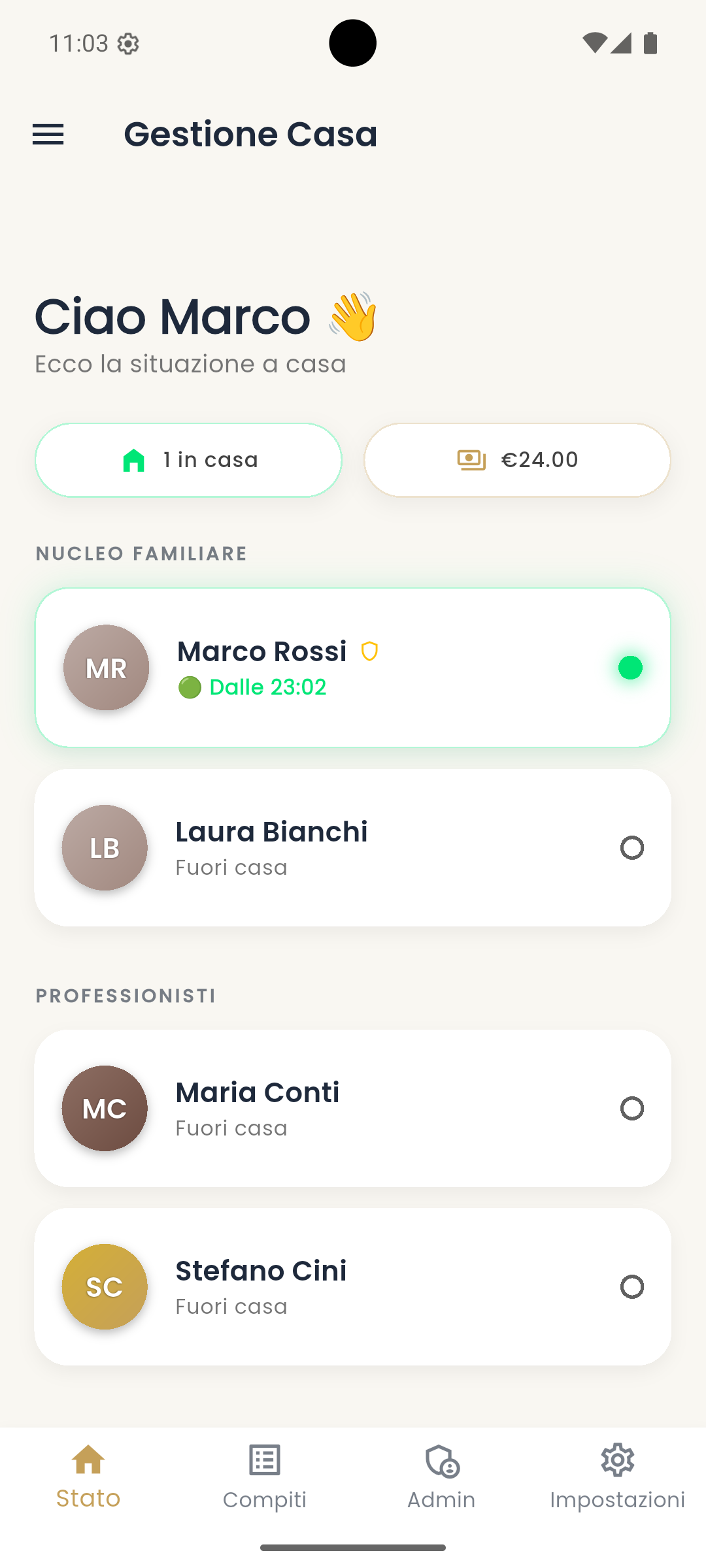Click the banknote icon on the €24.00 chip

coord(472,459)
